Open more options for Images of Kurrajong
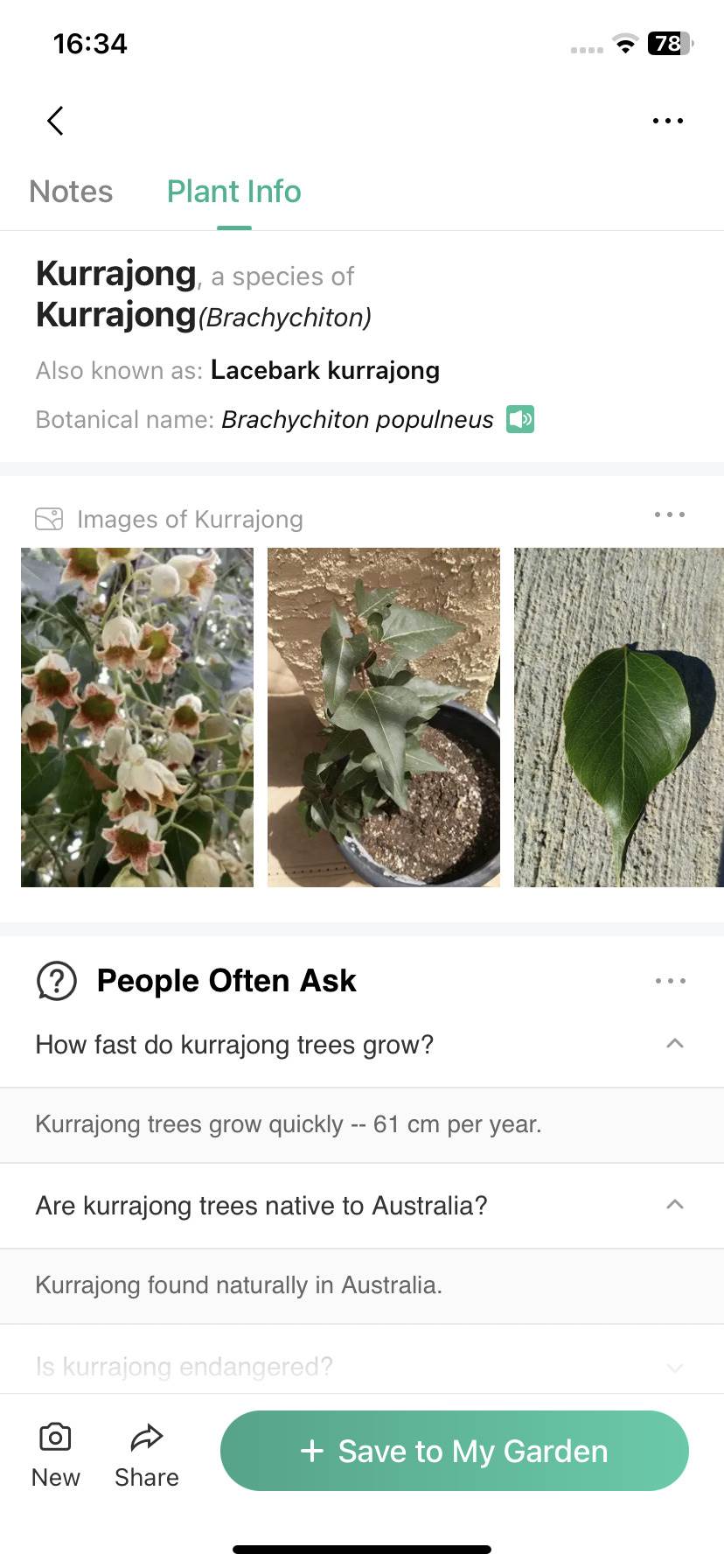 (670, 514)
